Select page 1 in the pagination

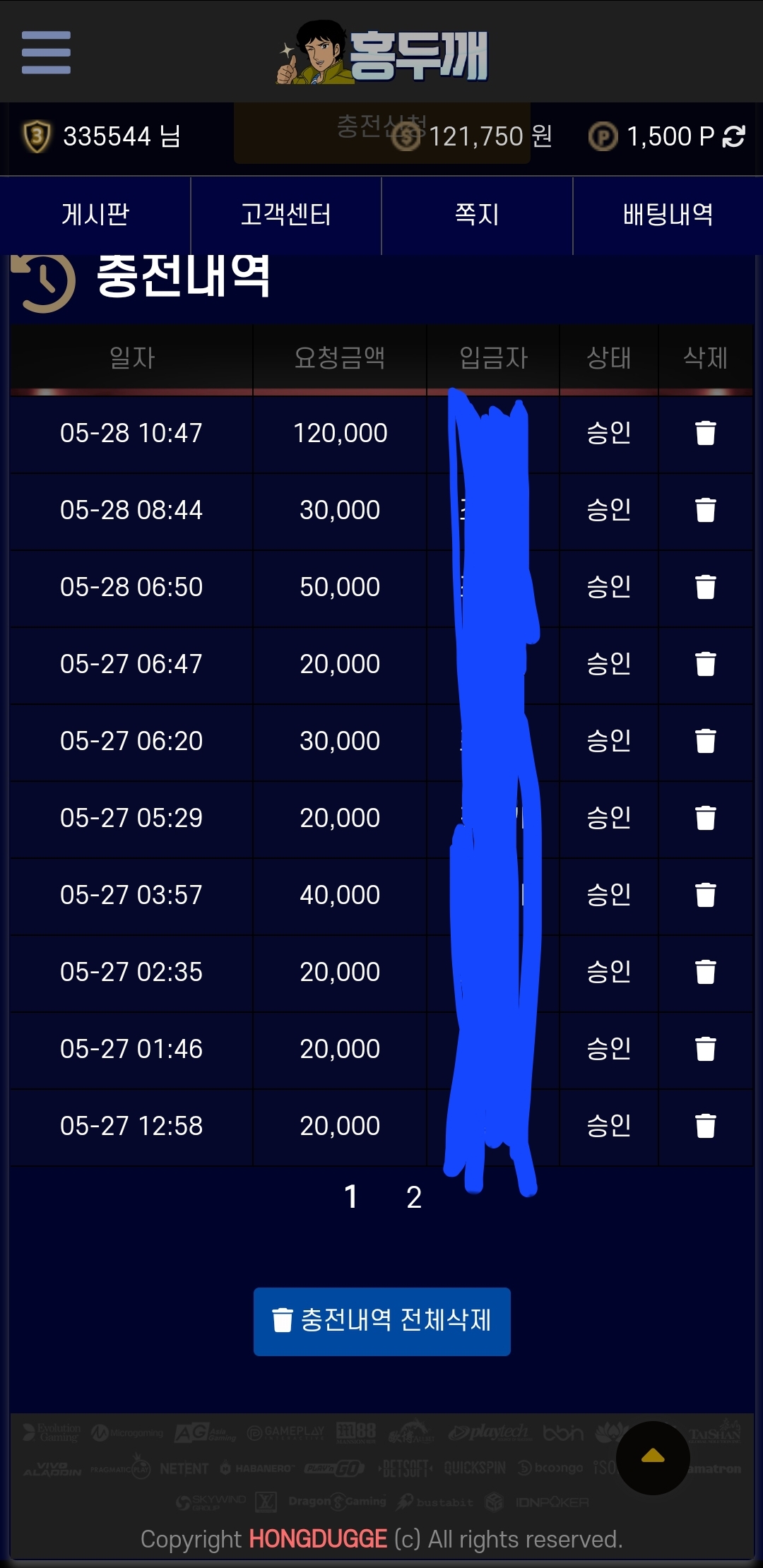click(350, 1197)
